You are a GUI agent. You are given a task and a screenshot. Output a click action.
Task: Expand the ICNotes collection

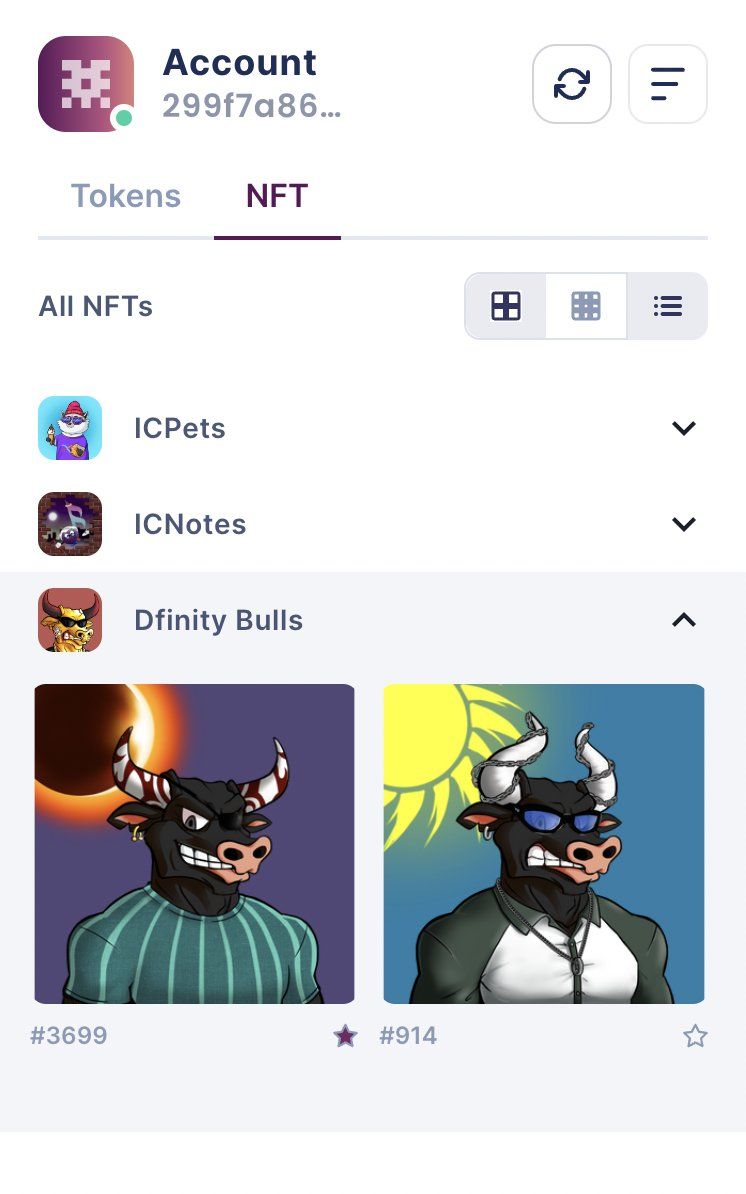click(373, 524)
